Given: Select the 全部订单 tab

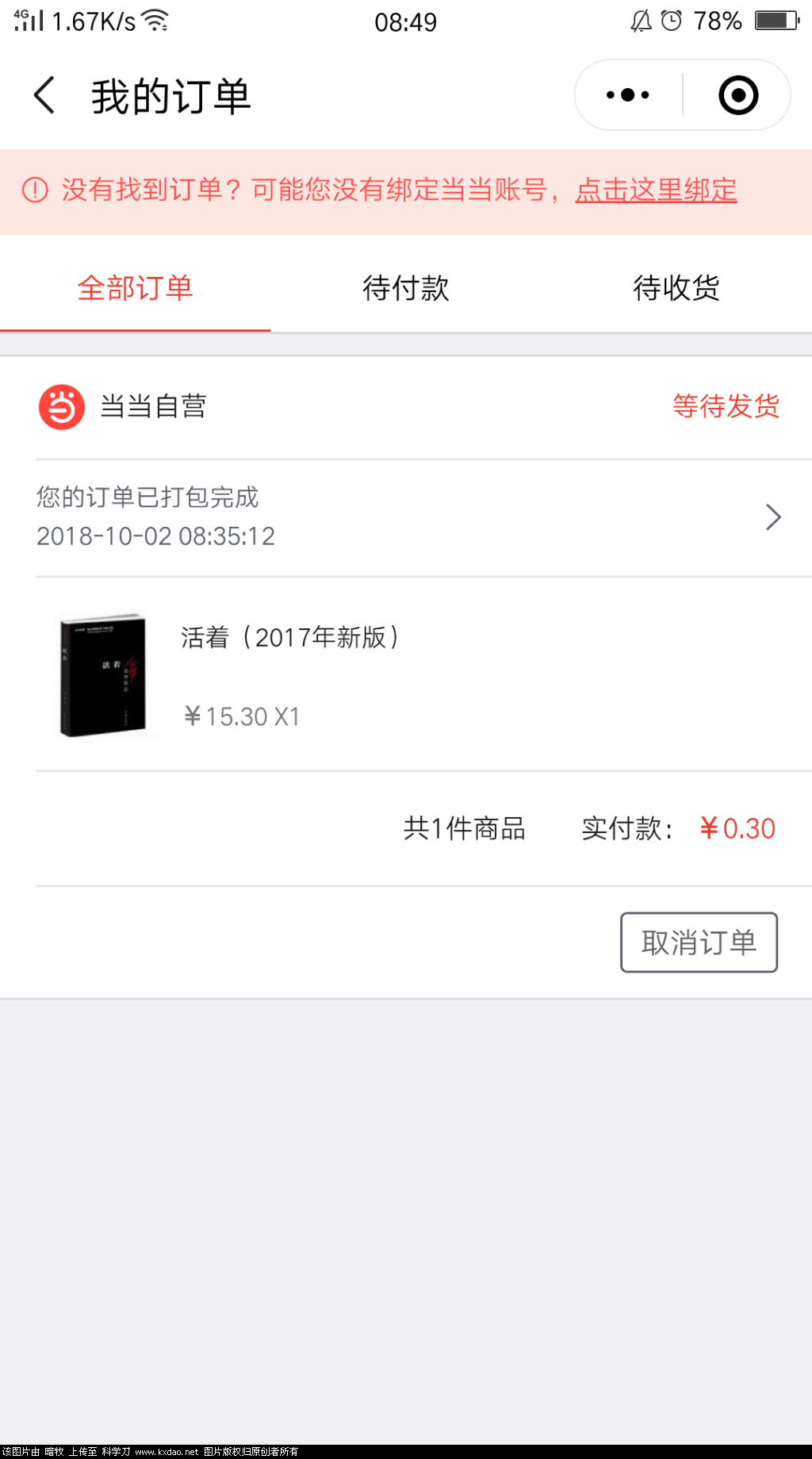Looking at the screenshot, I should tap(135, 288).
